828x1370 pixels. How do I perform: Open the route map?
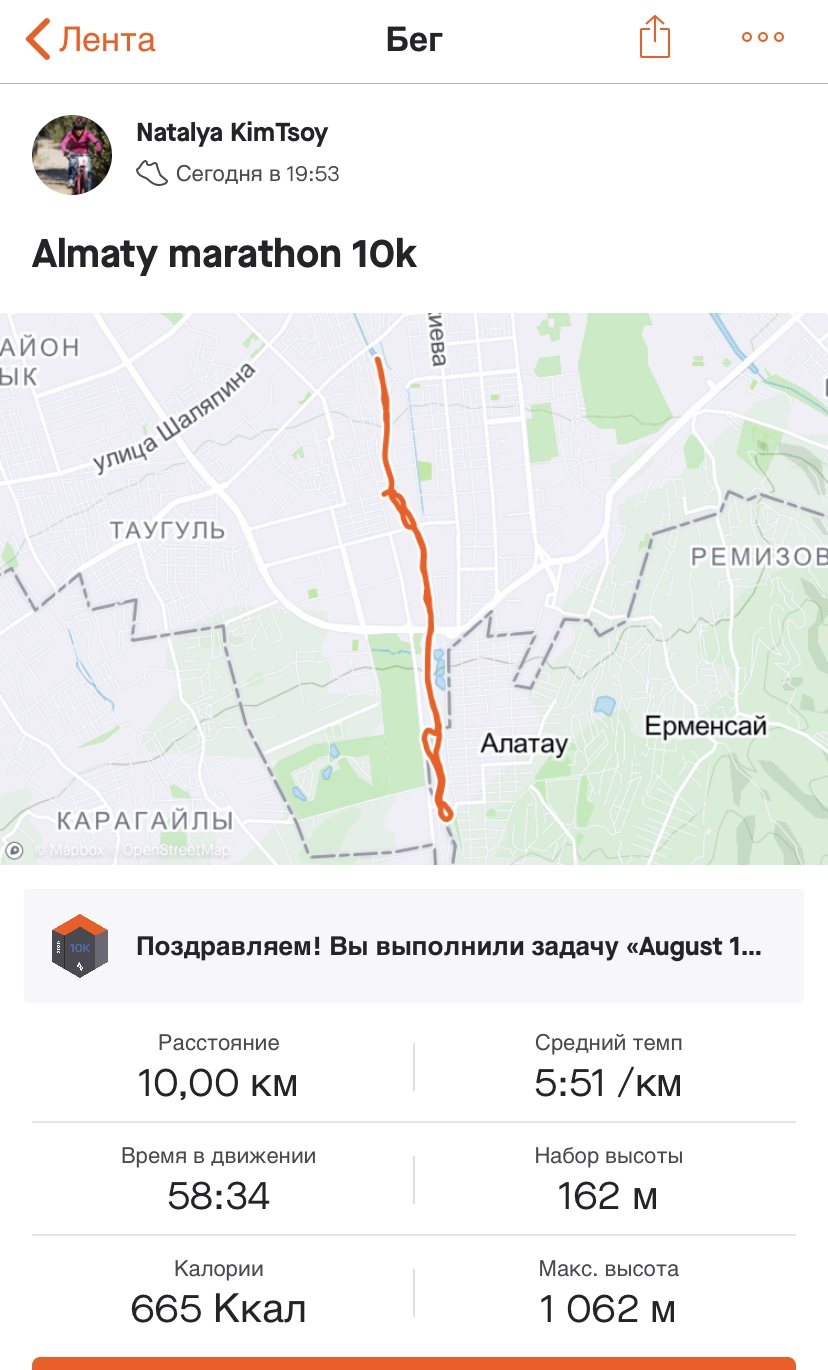414,588
